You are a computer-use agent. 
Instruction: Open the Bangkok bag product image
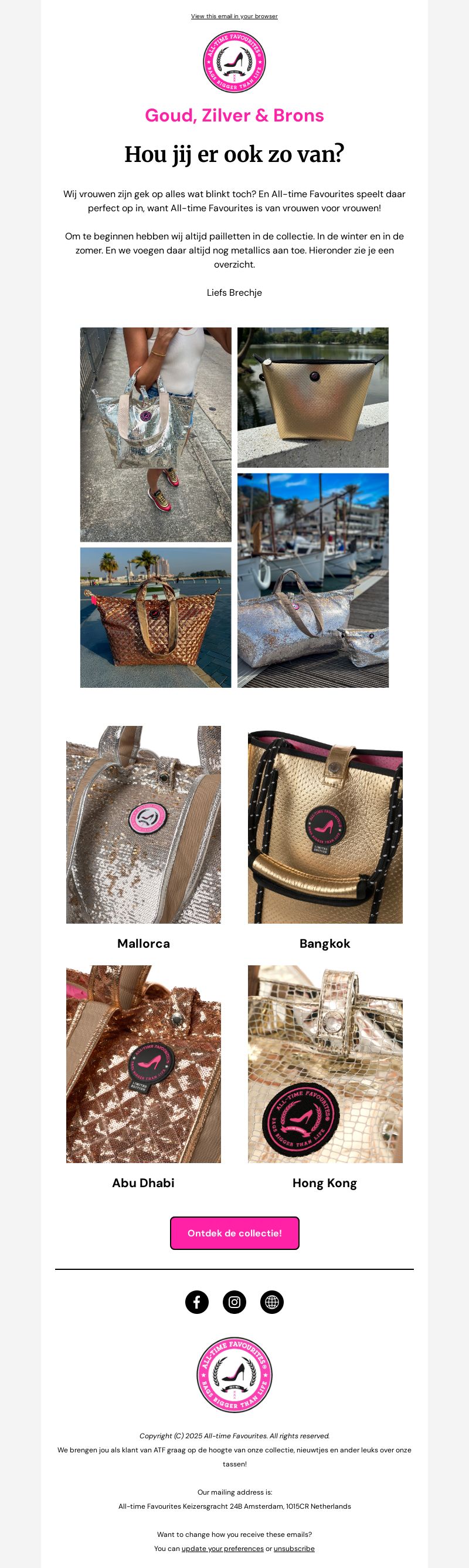pyautogui.click(x=325, y=824)
